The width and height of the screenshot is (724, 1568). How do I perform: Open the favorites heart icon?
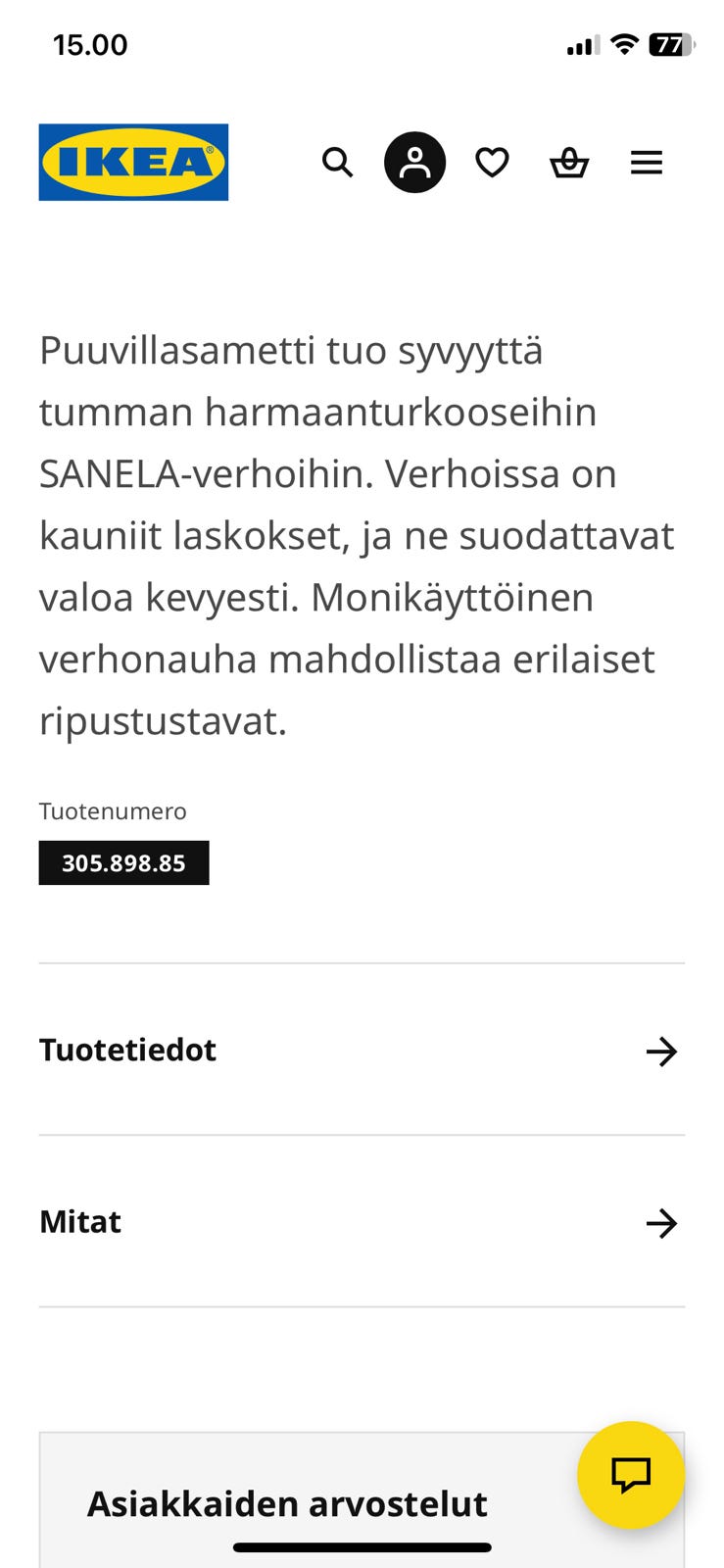(x=492, y=163)
